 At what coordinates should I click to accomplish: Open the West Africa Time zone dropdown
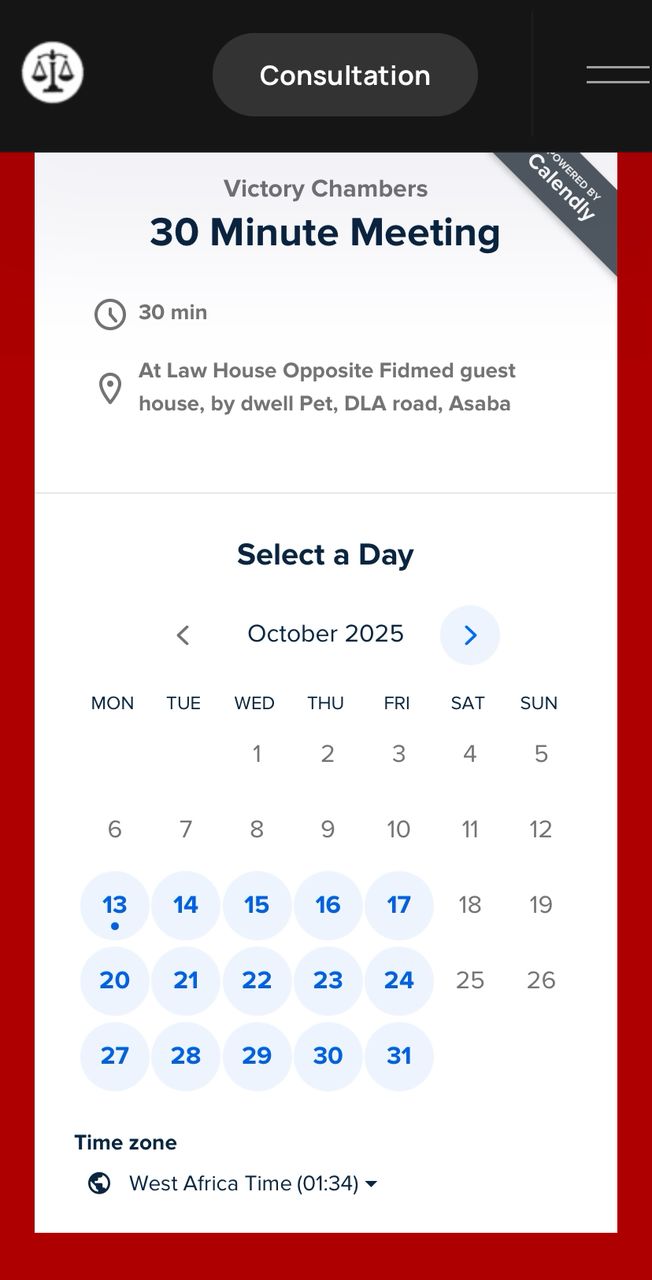pos(253,1184)
